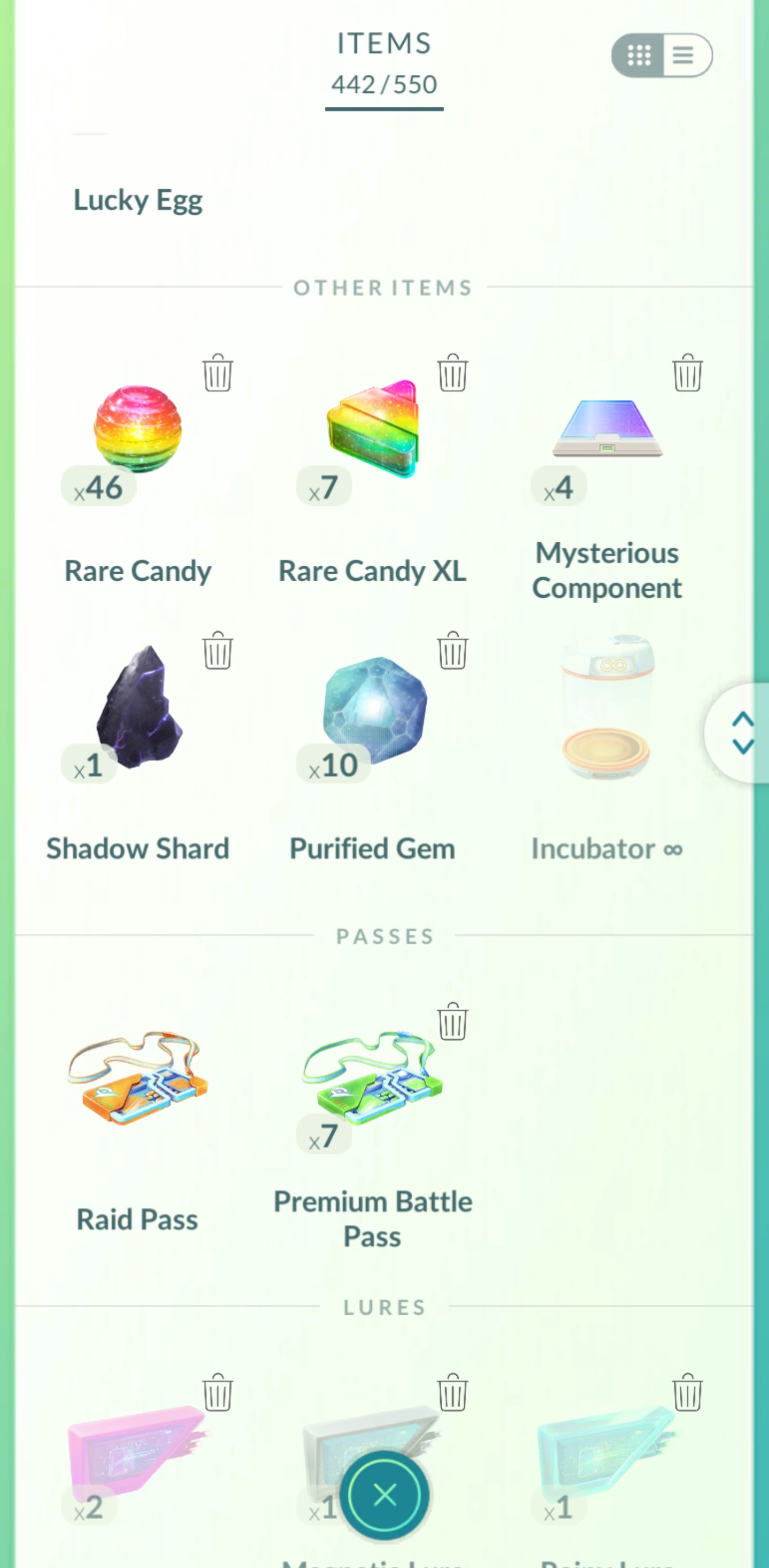Open the Incubator ∞ item

pos(607,709)
